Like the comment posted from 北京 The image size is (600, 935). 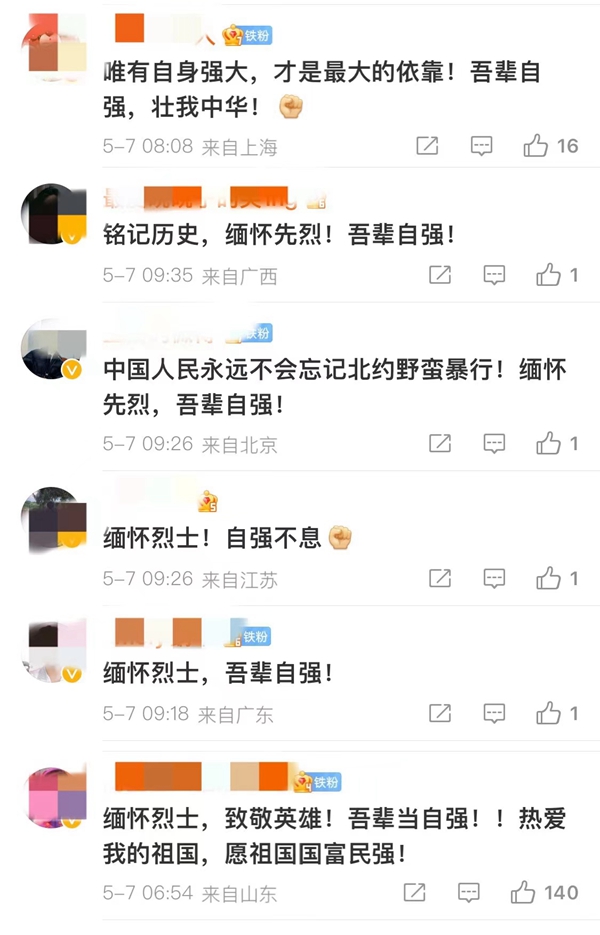pyautogui.click(x=549, y=443)
